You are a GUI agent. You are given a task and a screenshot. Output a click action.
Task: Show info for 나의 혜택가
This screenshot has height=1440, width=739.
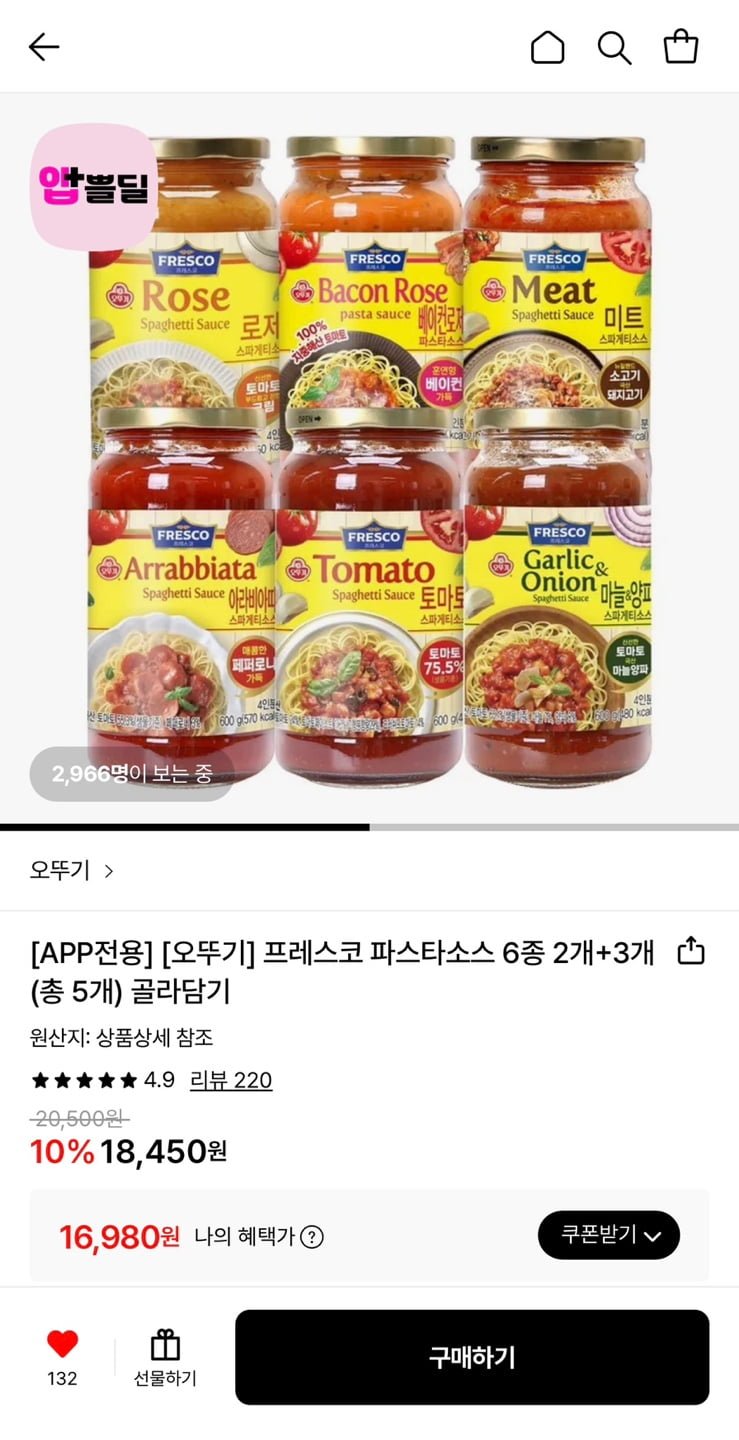coord(312,1237)
